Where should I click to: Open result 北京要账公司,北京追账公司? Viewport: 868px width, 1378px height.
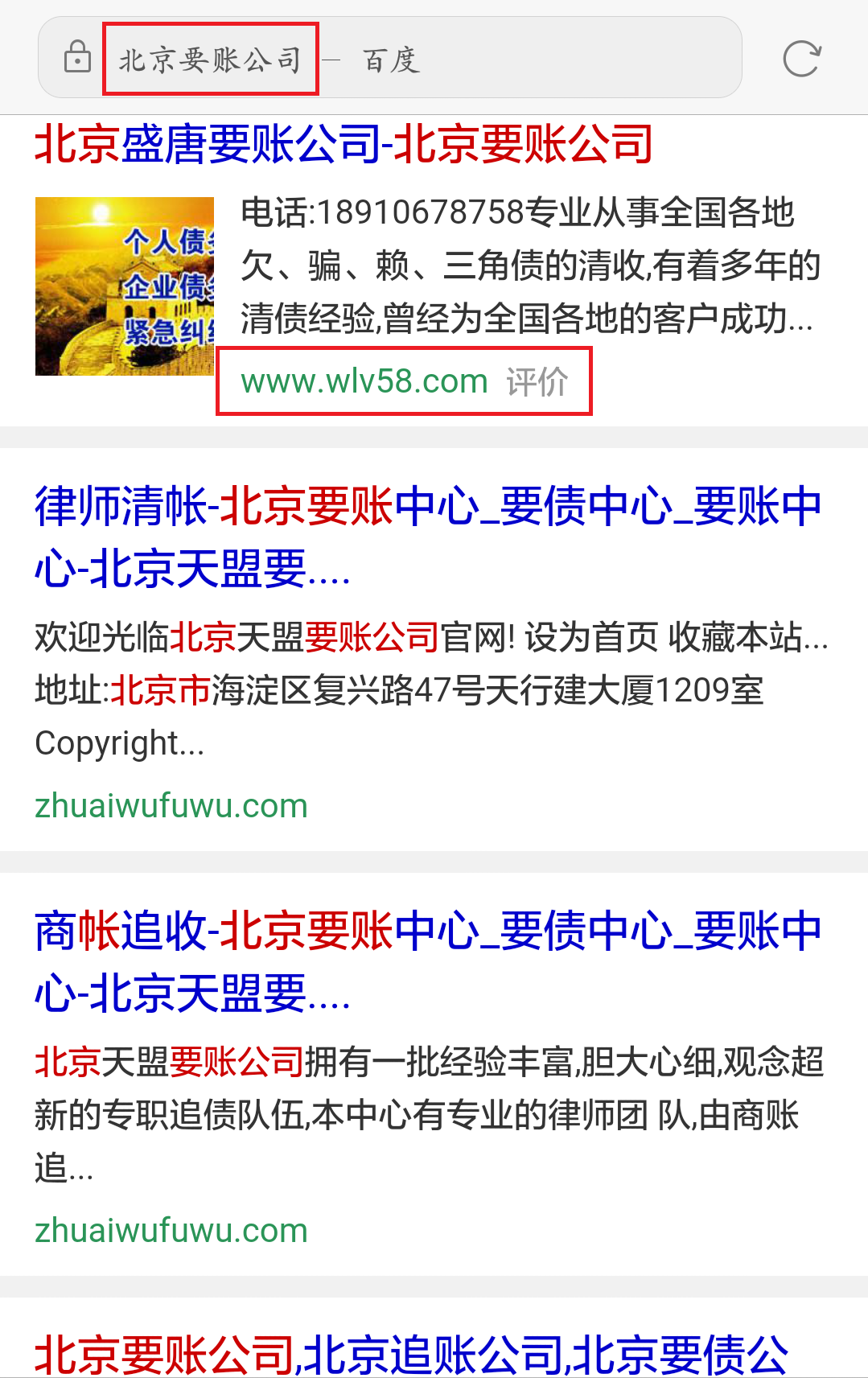click(x=411, y=1354)
